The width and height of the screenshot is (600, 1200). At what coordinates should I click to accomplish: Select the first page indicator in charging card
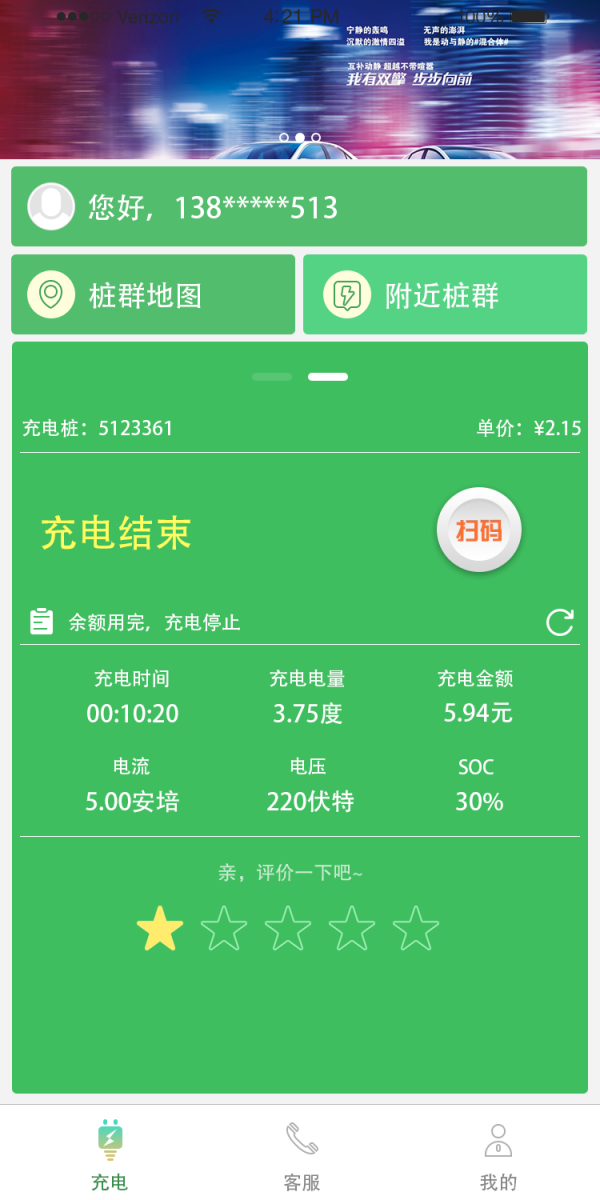coord(272,377)
